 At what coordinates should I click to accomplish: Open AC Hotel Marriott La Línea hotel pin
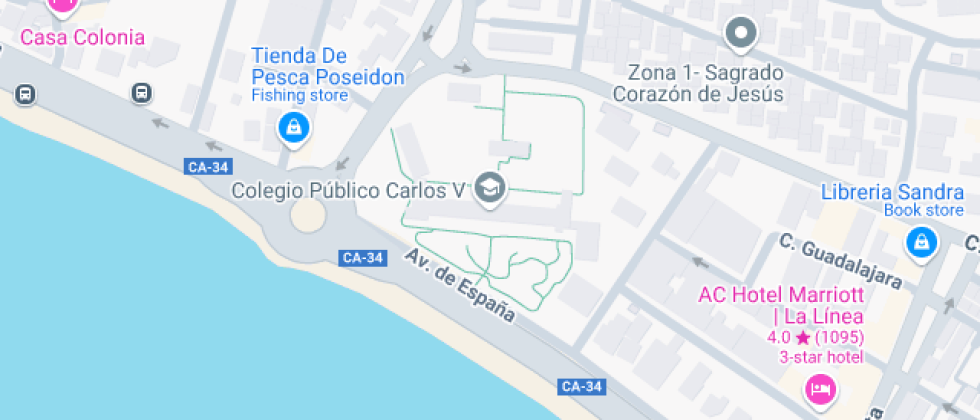[819, 389]
